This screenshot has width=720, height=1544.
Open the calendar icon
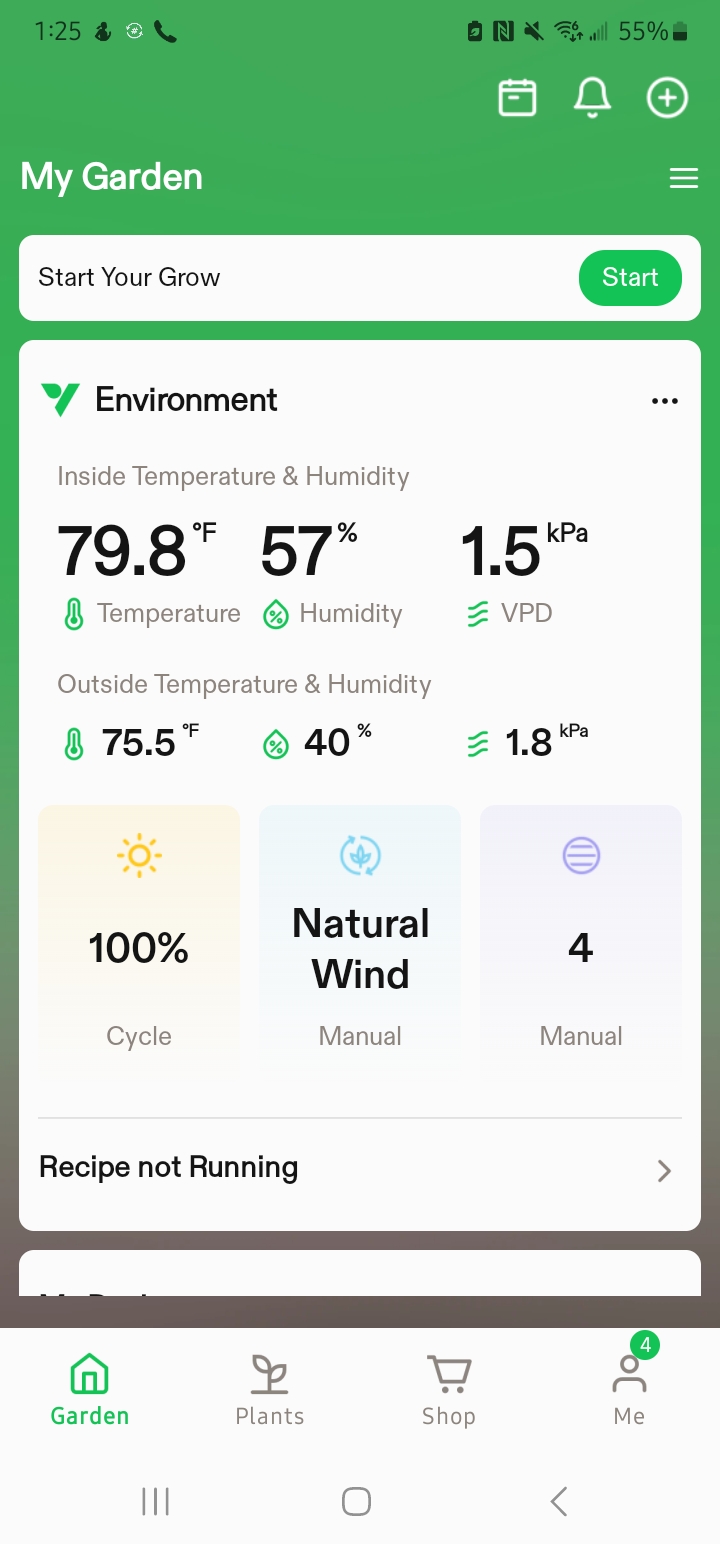click(x=517, y=98)
